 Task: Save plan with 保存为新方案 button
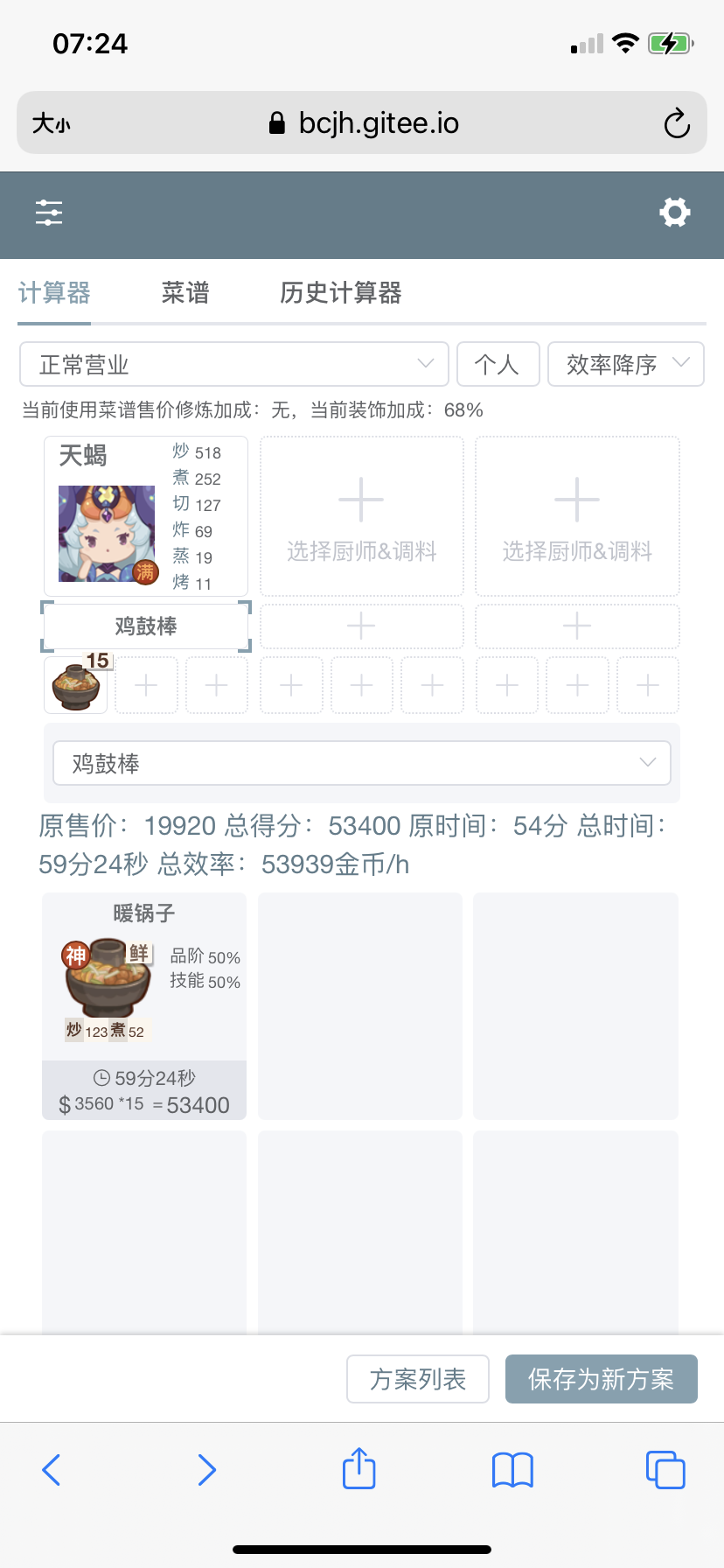[601, 1378]
